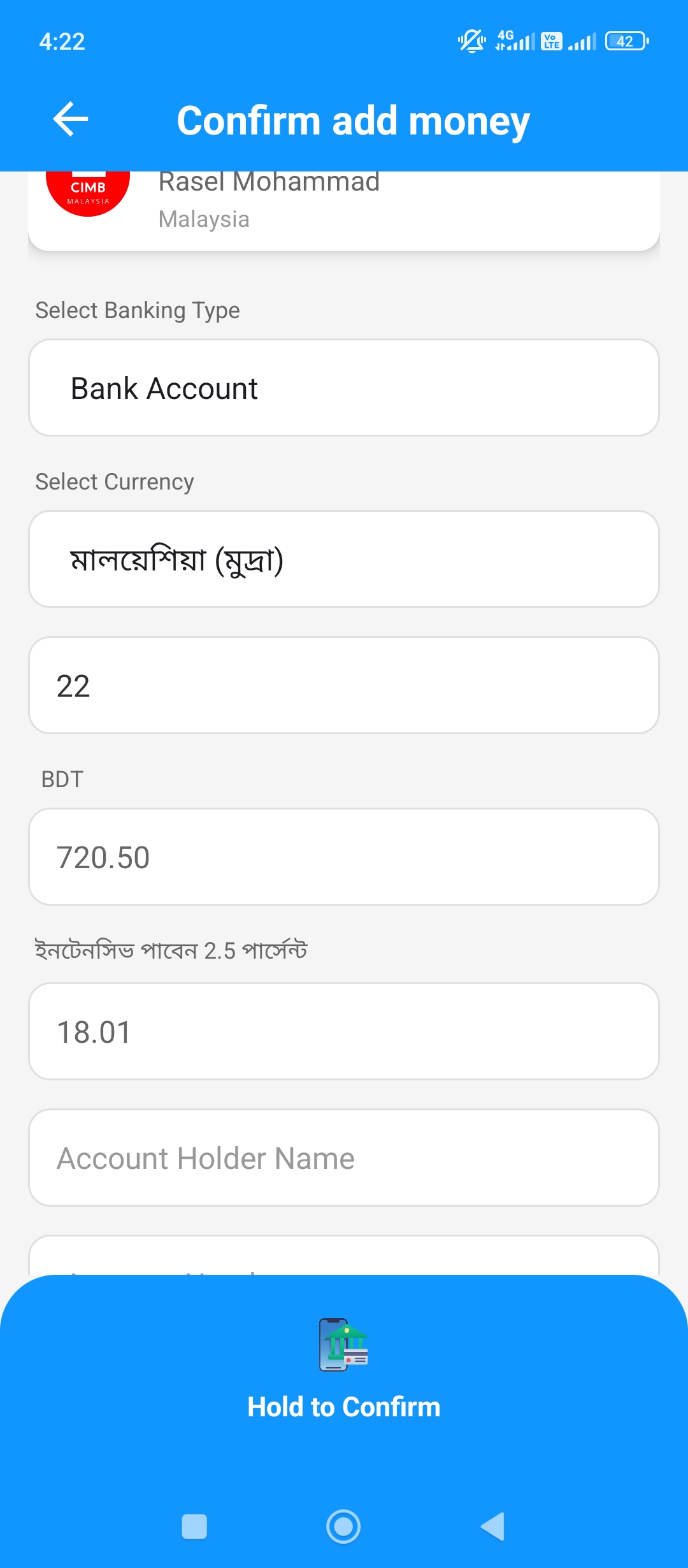Screen dimensions: 688x1568
Task: Open the Bank Account banking type dropdown
Action: click(x=344, y=388)
